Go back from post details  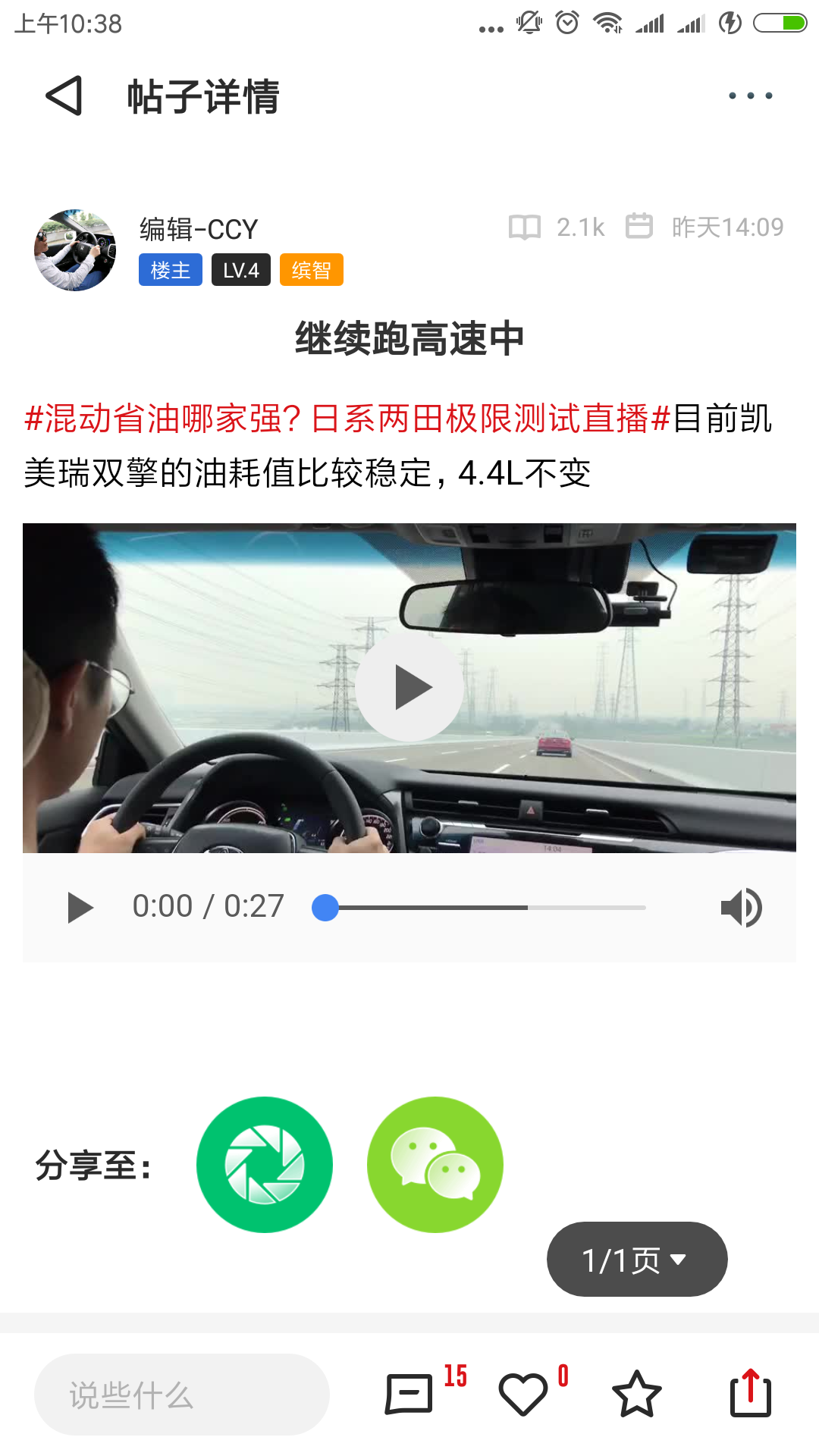[64, 96]
